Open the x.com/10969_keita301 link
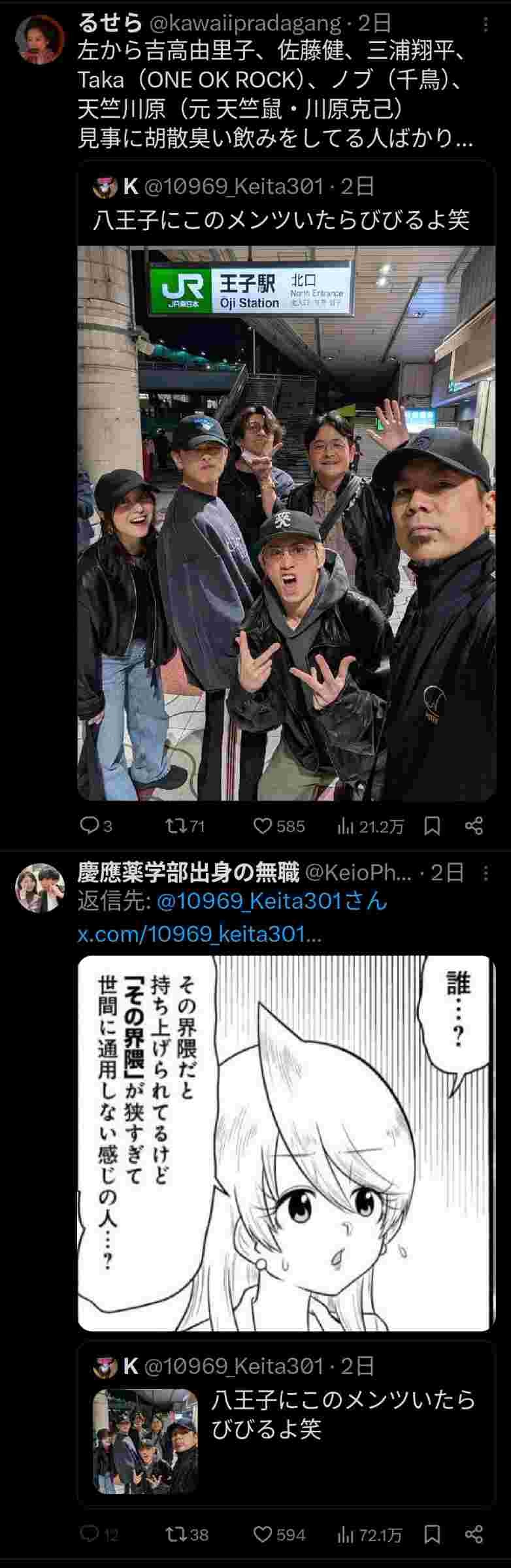The image size is (511, 1568). [199, 934]
